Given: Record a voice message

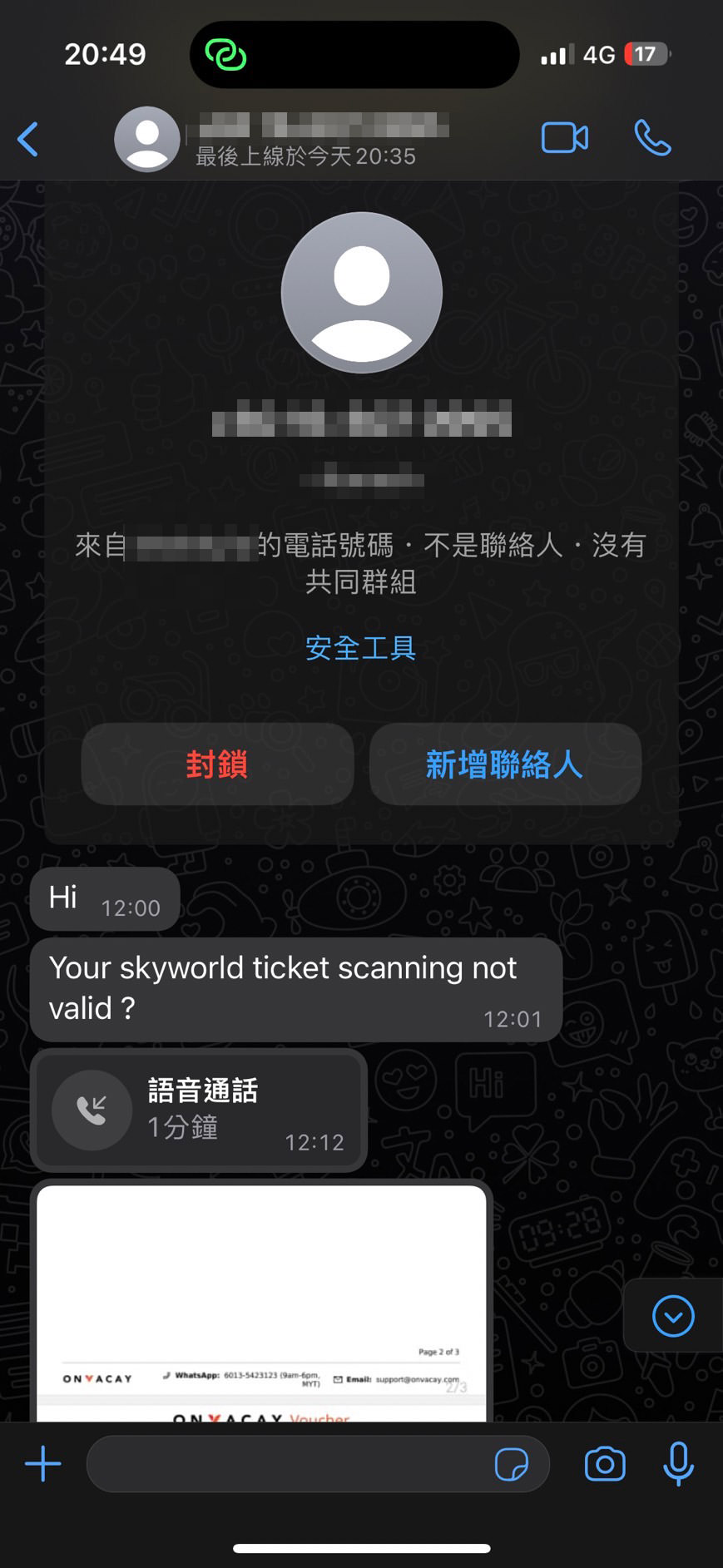Looking at the screenshot, I should (x=678, y=1463).
